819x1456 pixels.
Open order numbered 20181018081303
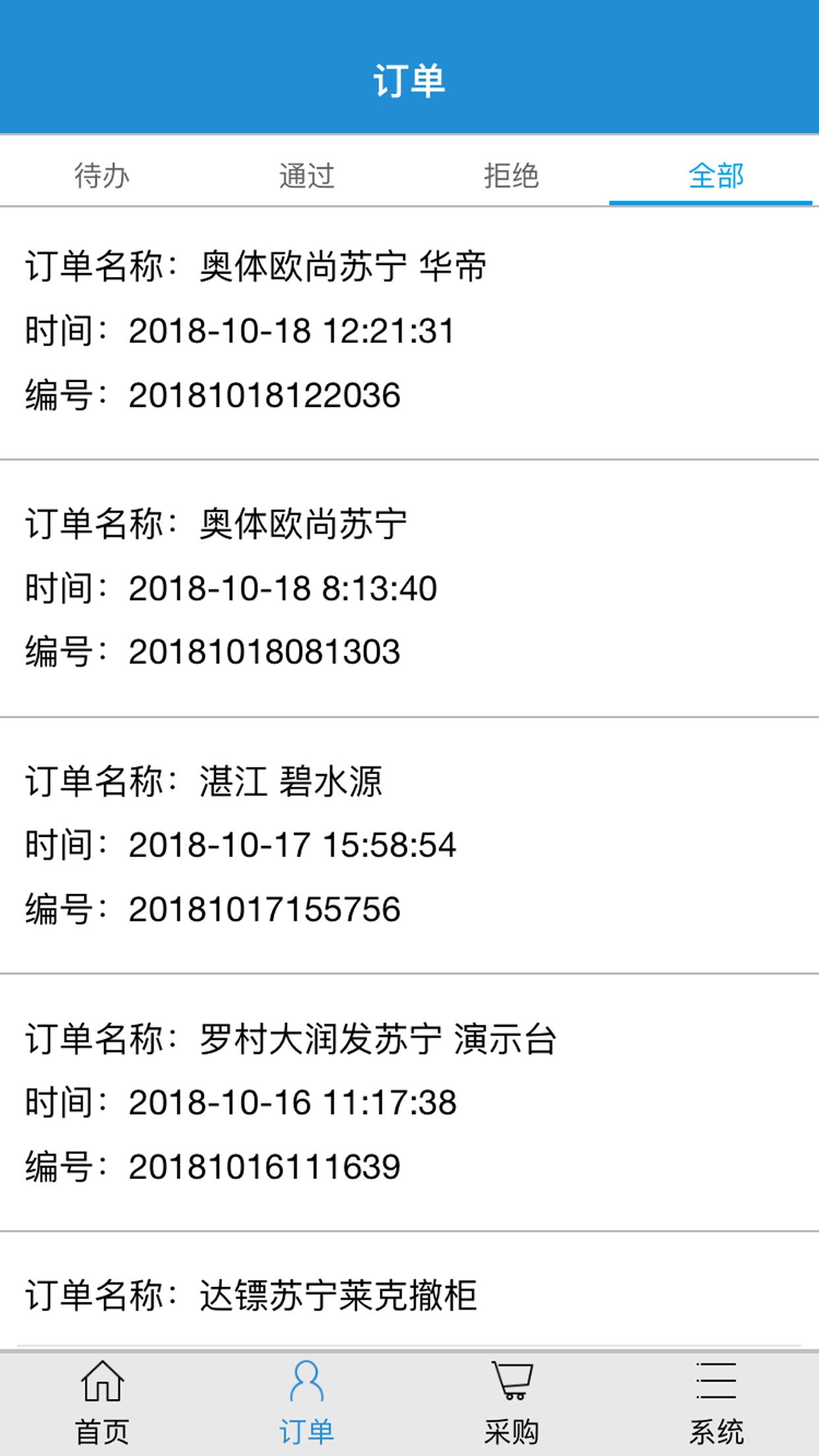click(x=409, y=588)
